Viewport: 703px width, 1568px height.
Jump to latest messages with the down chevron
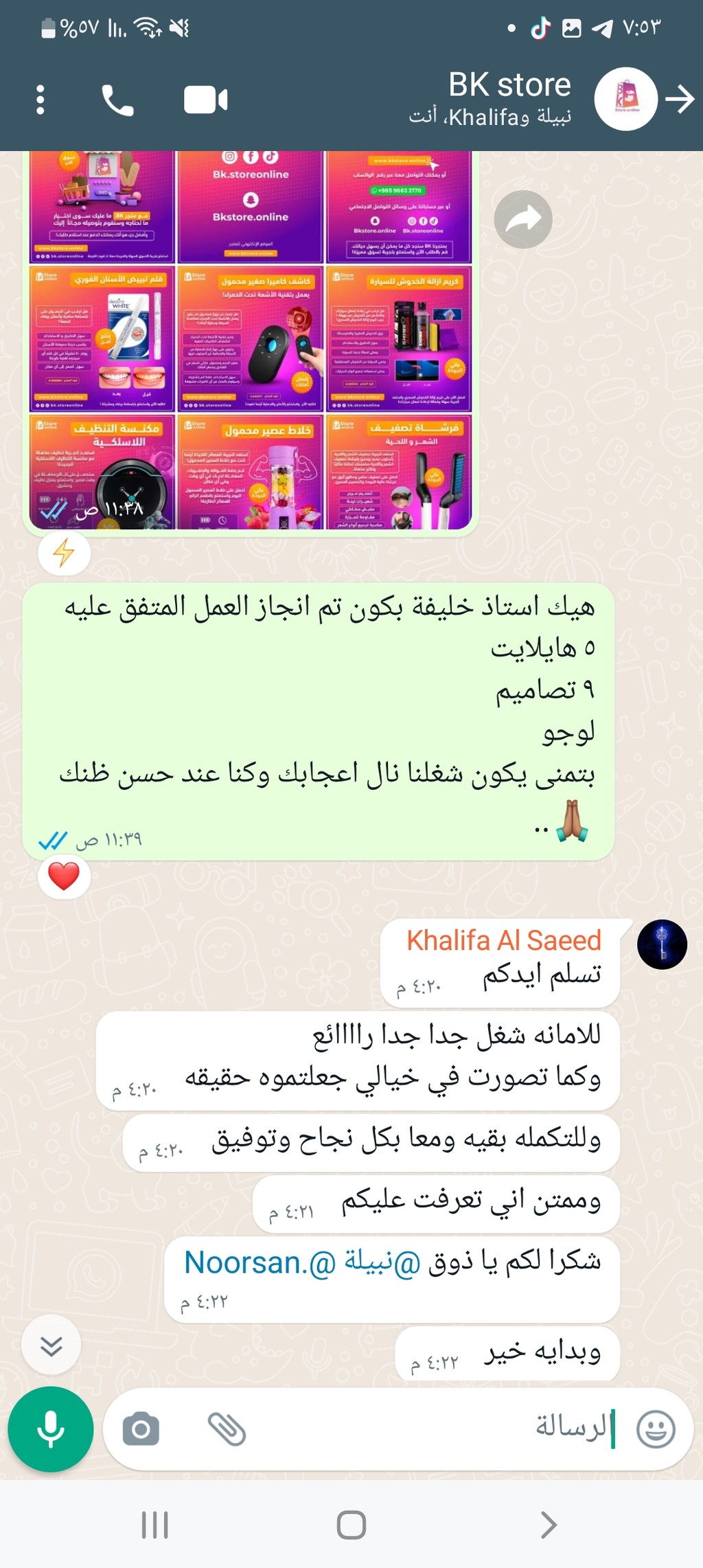click(51, 1345)
